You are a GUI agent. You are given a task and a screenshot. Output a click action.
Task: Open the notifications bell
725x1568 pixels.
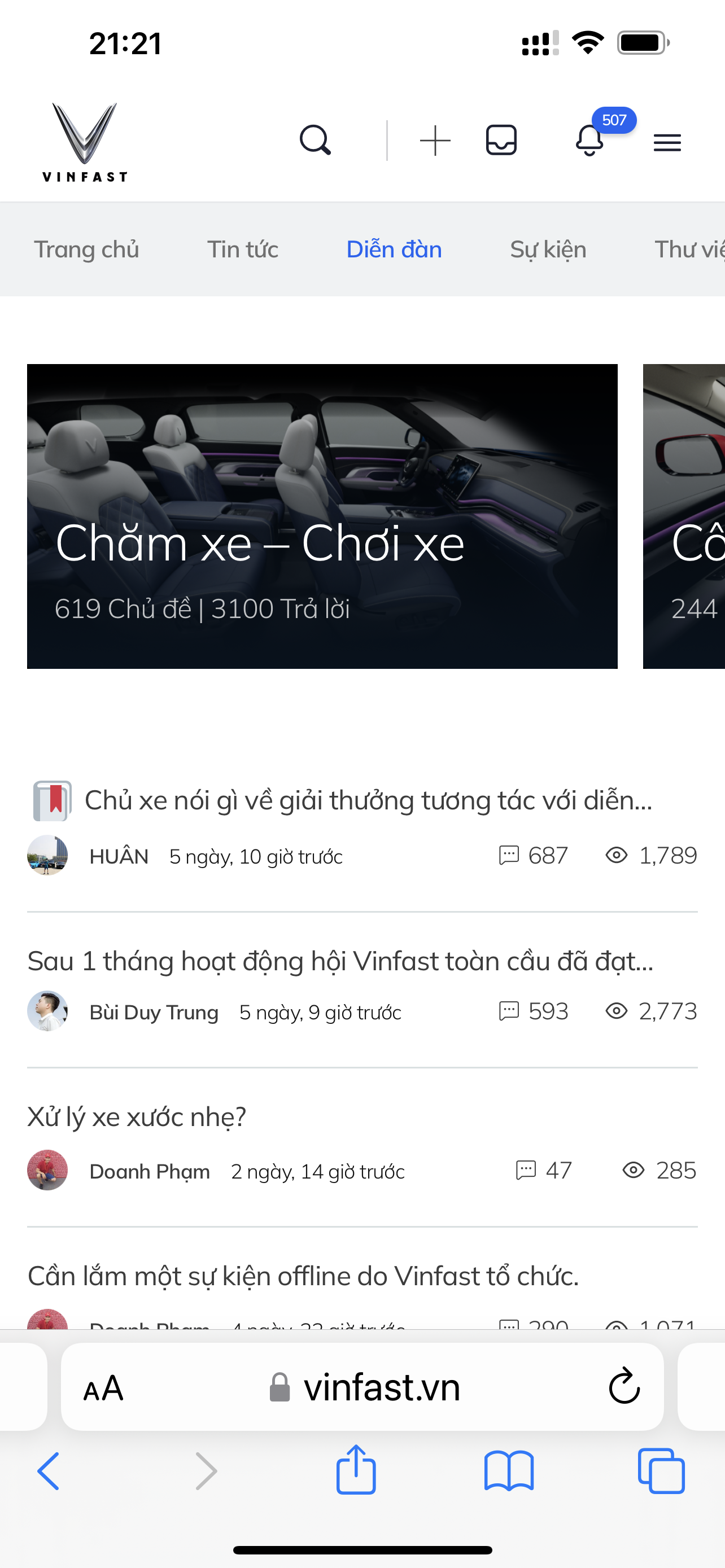point(589,141)
